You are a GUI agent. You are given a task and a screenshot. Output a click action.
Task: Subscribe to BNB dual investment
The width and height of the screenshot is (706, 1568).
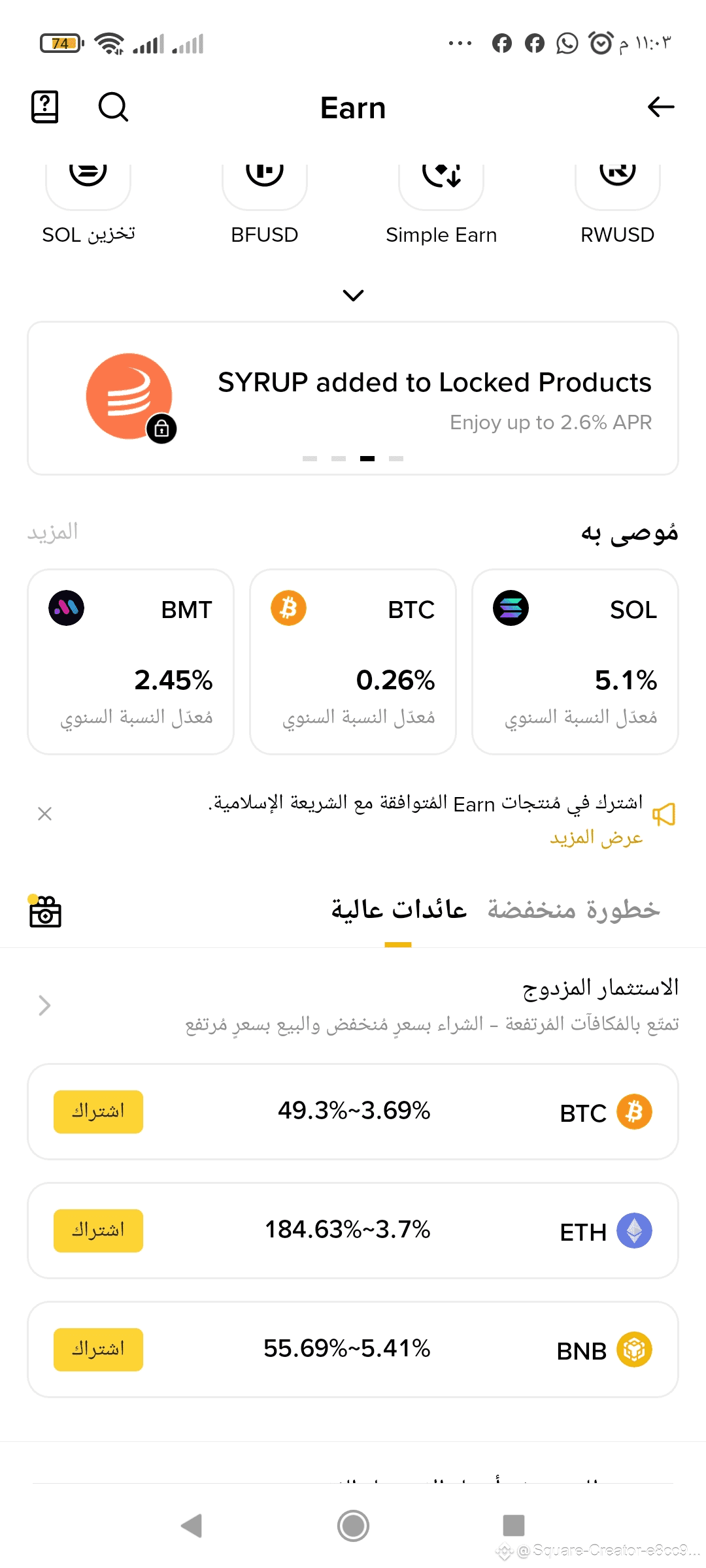[98, 1349]
